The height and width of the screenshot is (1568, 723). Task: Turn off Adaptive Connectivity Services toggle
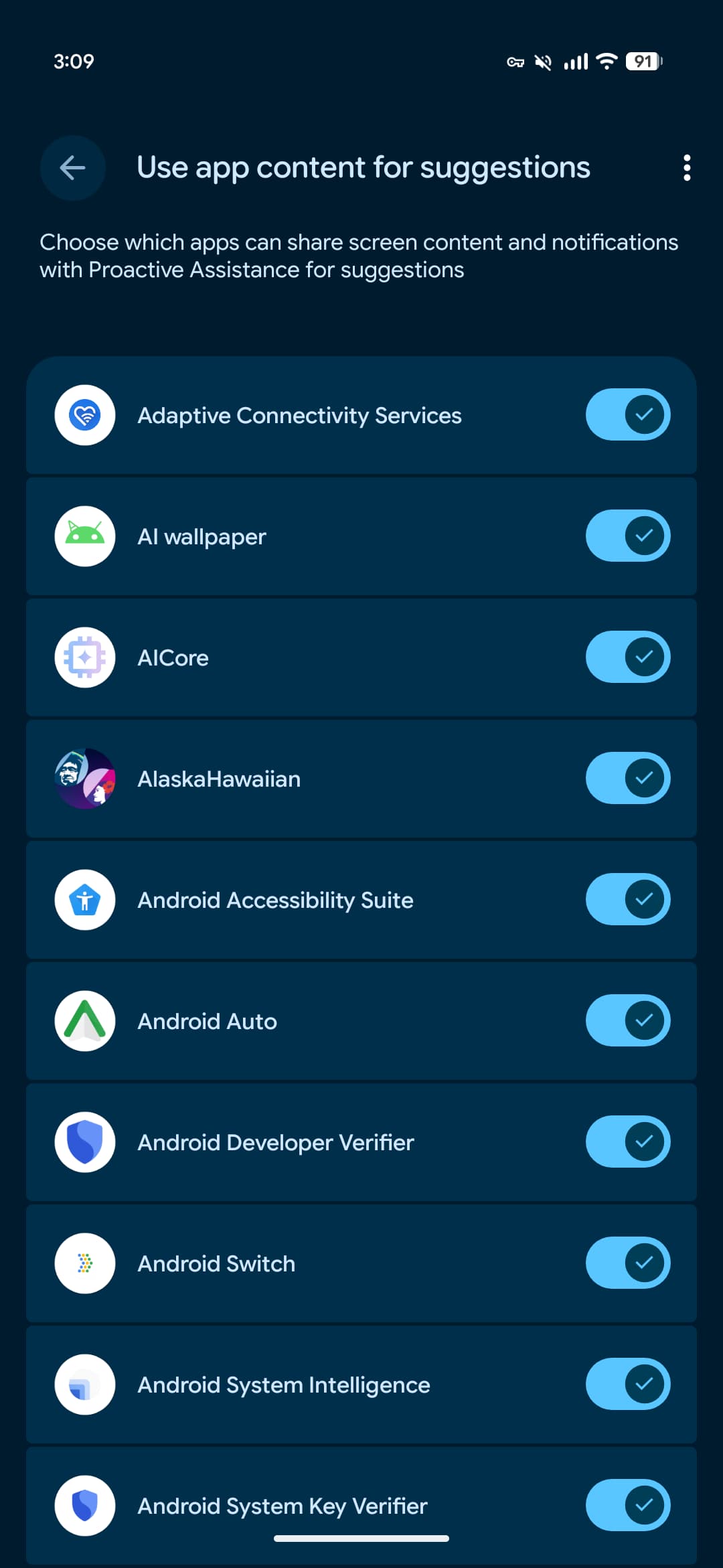coord(628,415)
